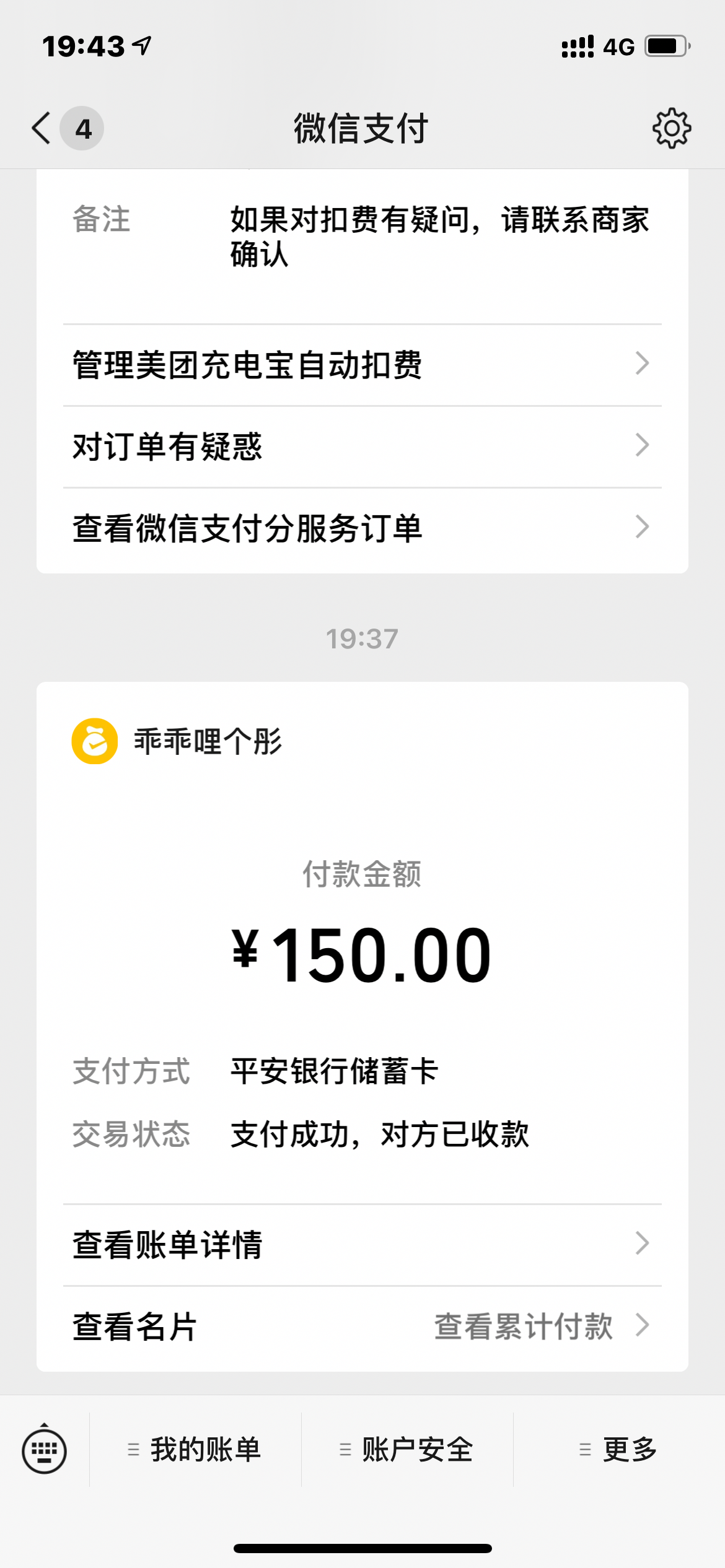Open 我的账单 menu

195,1450
